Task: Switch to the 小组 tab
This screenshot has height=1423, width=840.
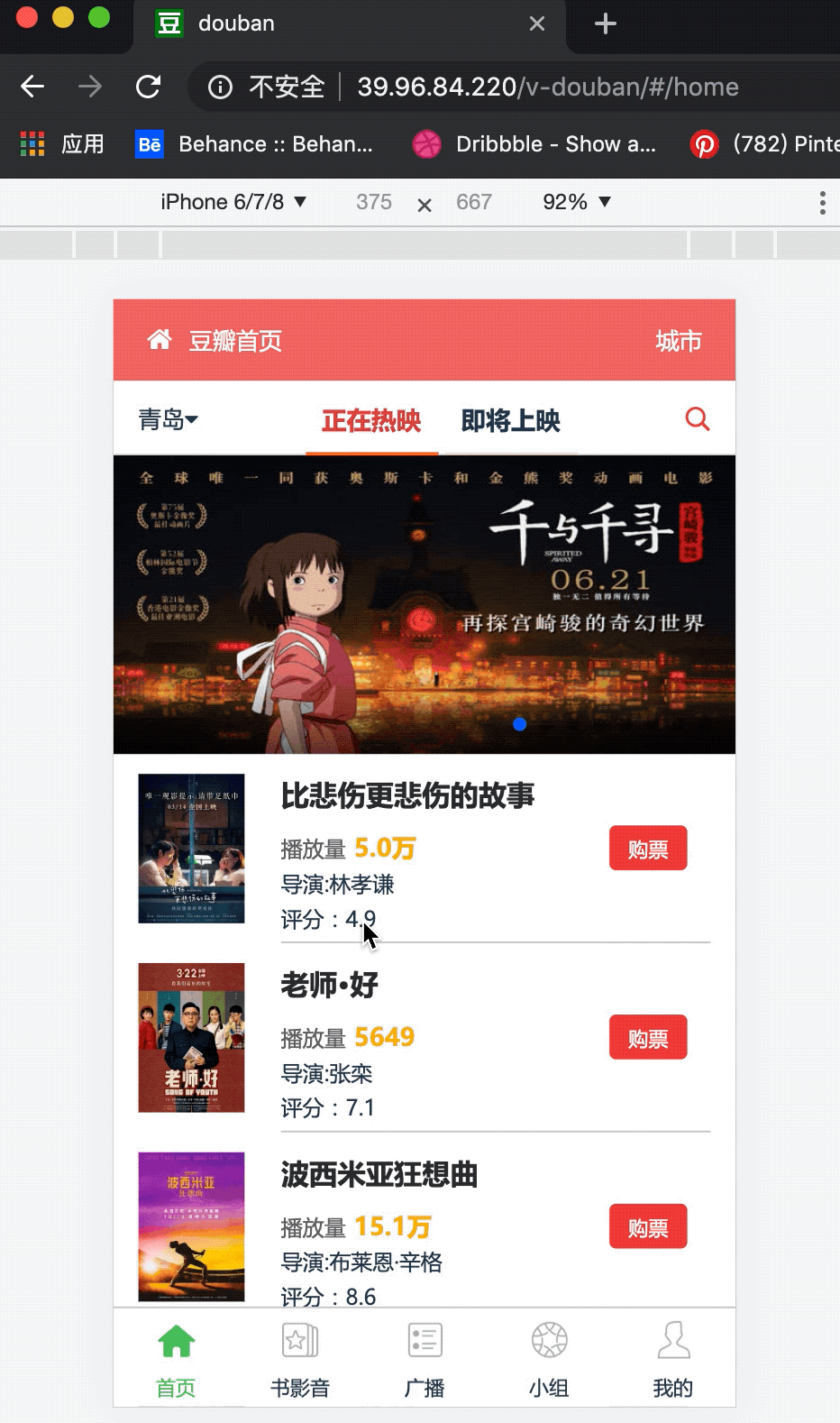Action: pos(549,1359)
